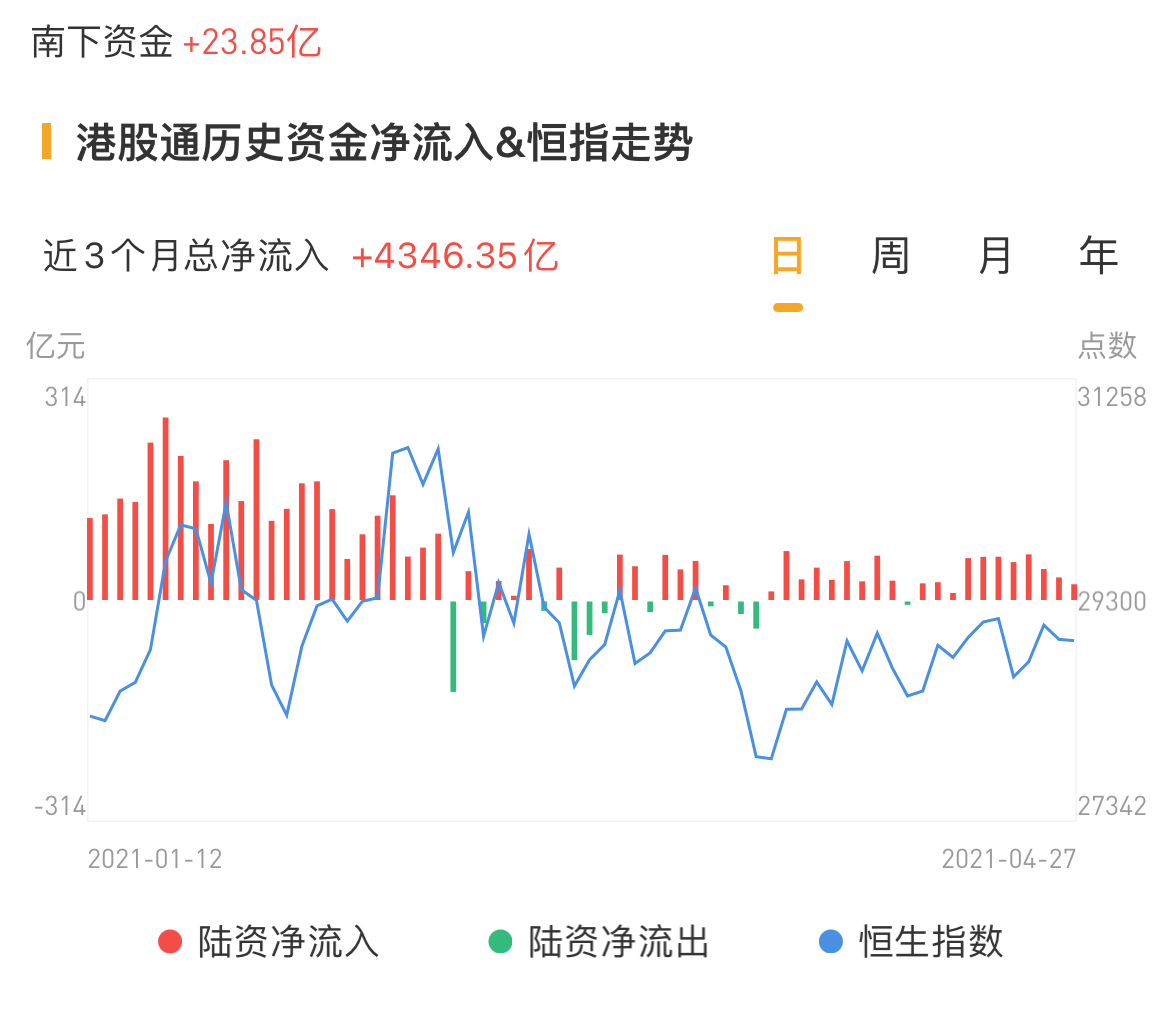
Task: Switch to the 月 monthly tab
Action: tap(995, 257)
